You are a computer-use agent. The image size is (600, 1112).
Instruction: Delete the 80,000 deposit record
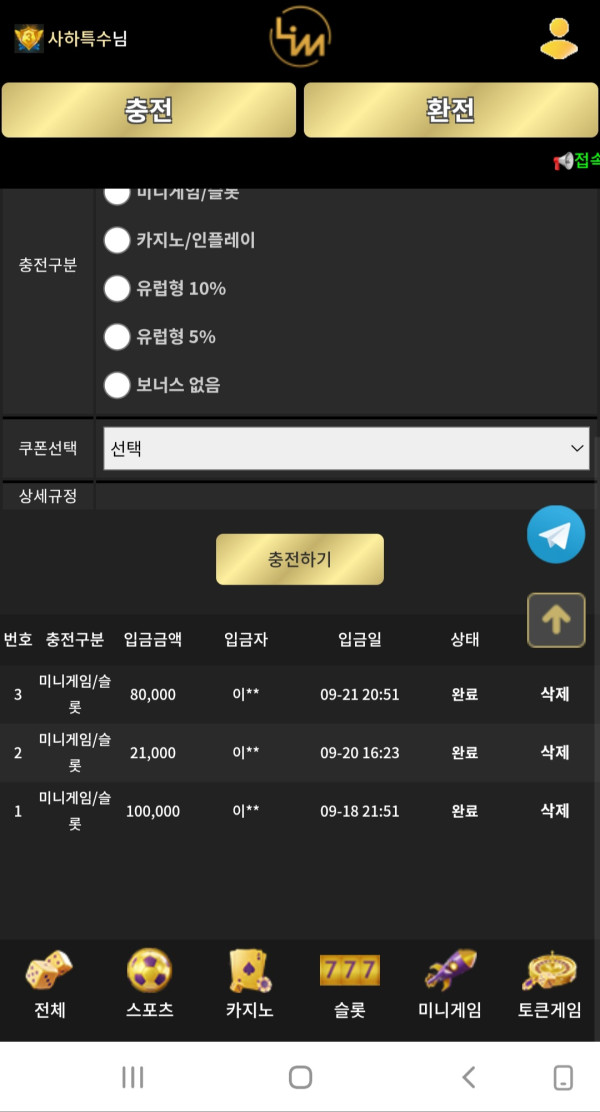(554, 694)
